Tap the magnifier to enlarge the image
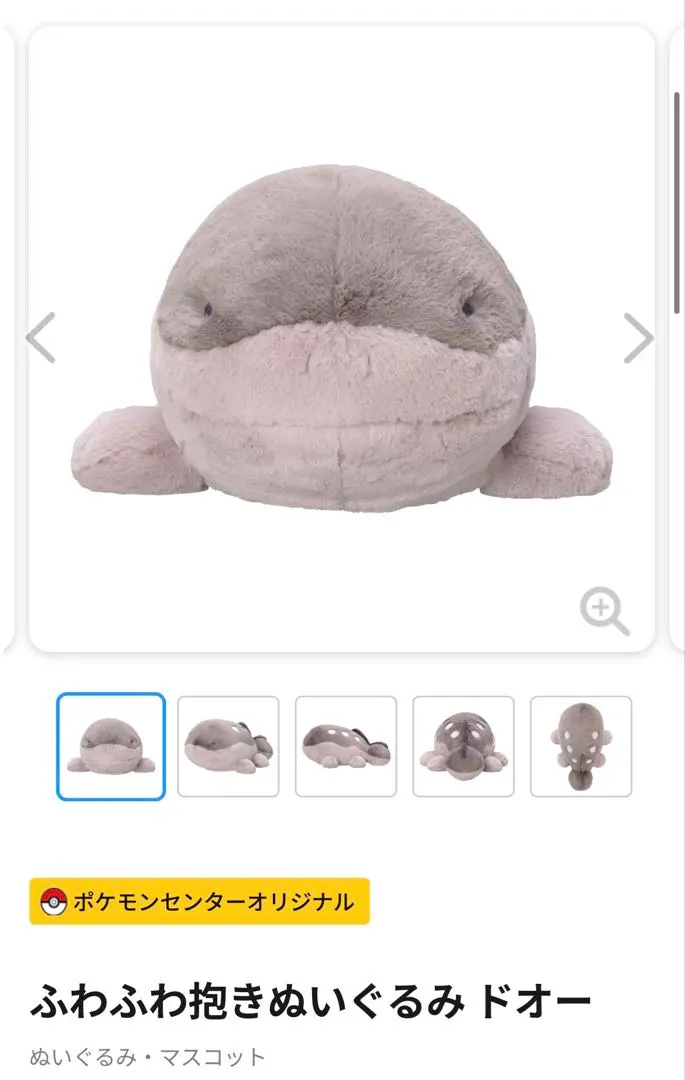685x1080 pixels. (604, 611)
